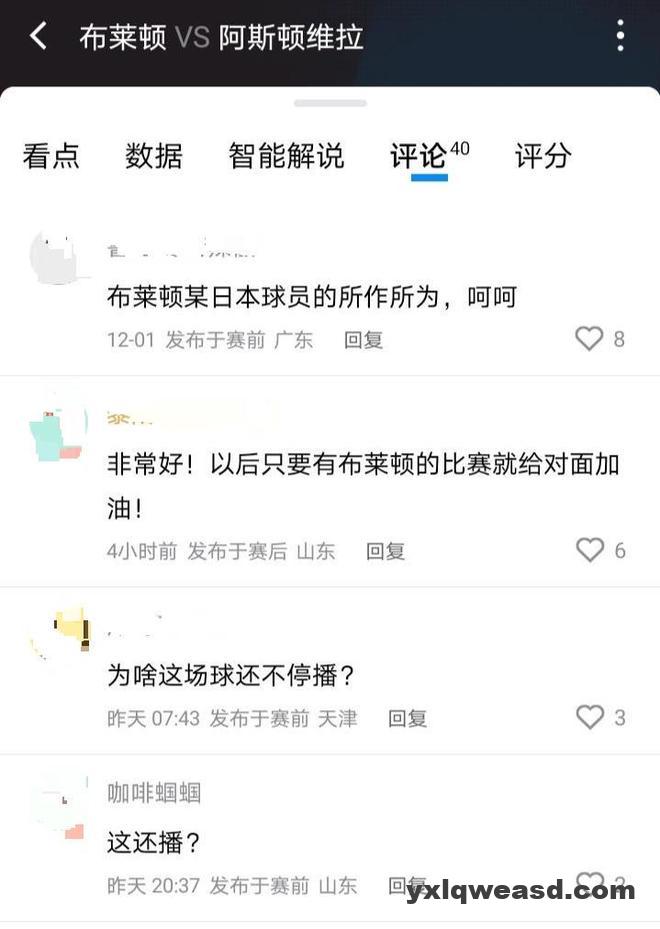Open the three-dot overflow menu
Screen dimensions: 660x929
(621, 37)
